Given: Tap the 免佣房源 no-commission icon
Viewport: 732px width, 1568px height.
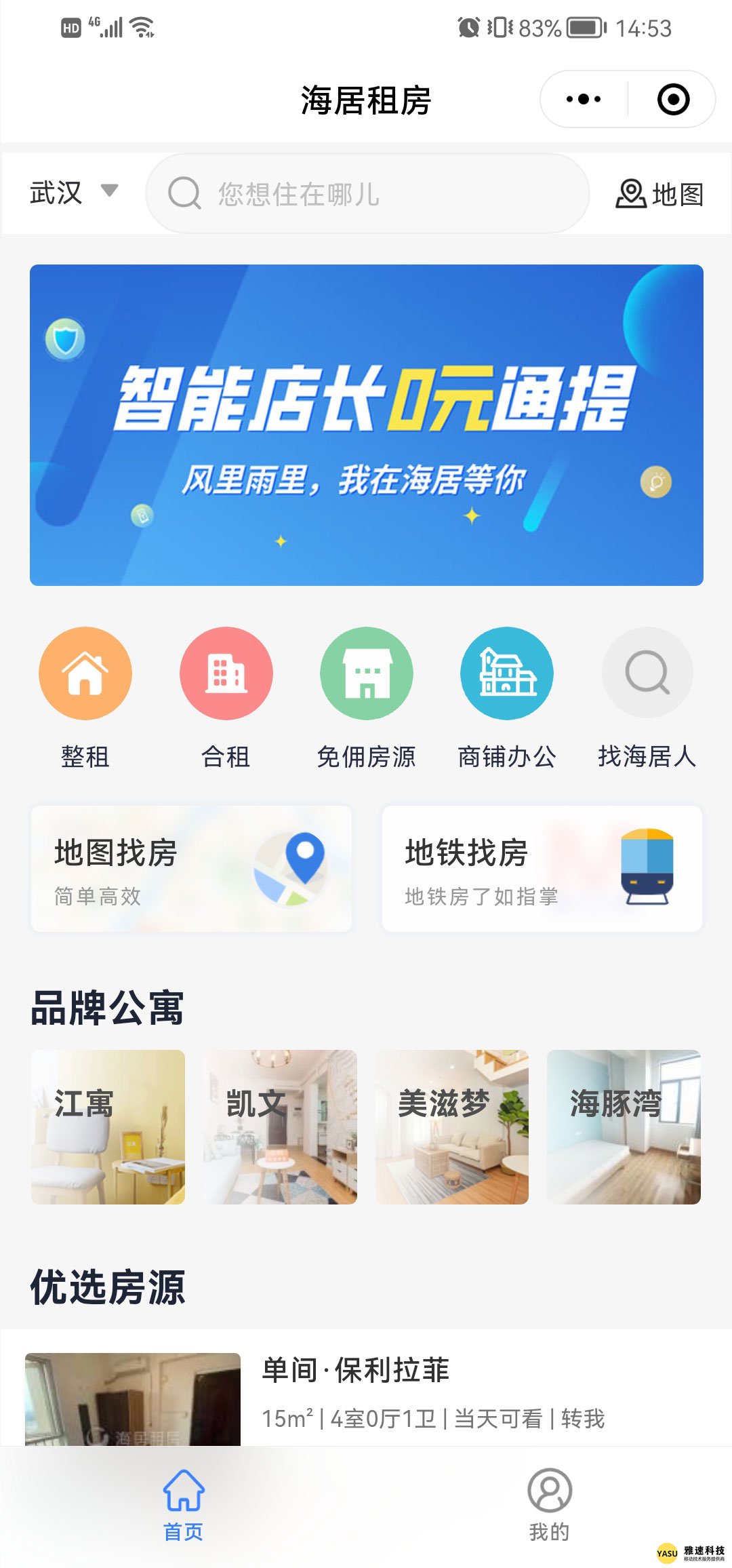Looking at the screenshot, I should click(367, 672).
